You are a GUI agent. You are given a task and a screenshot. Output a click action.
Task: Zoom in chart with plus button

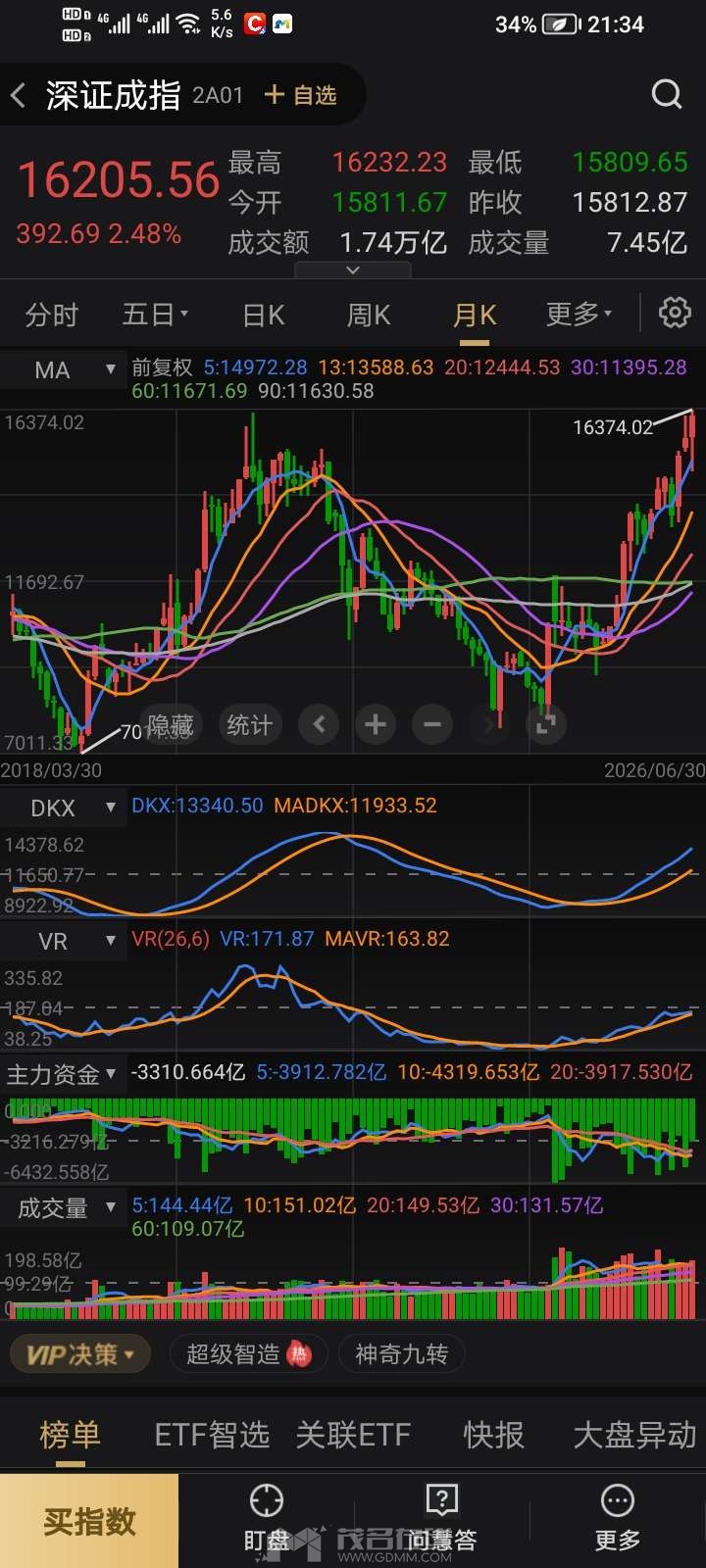point(375,725)
